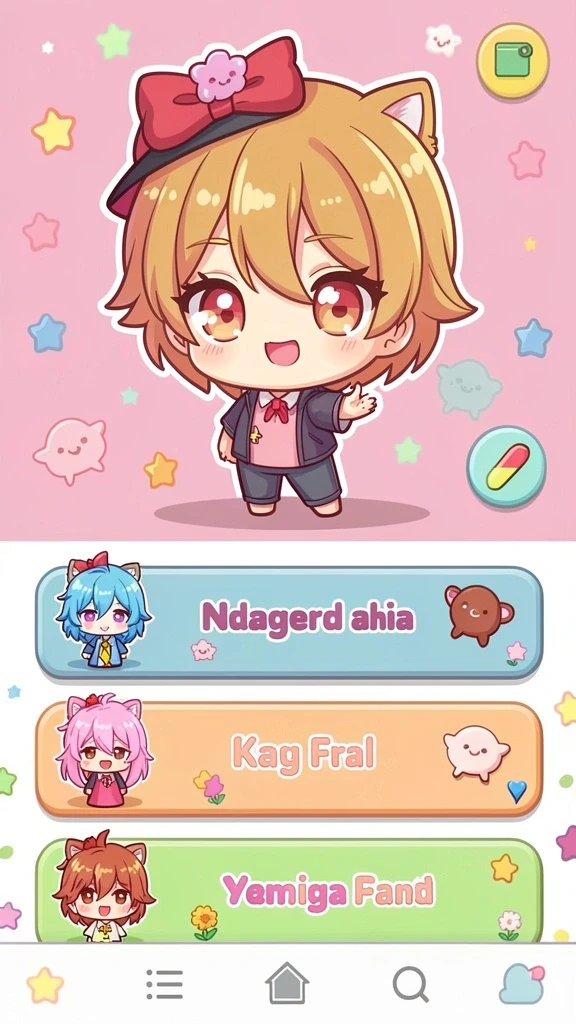576x1024 pixels.
Task: Switch to the star favorites tab
Action: click(45, 985)
